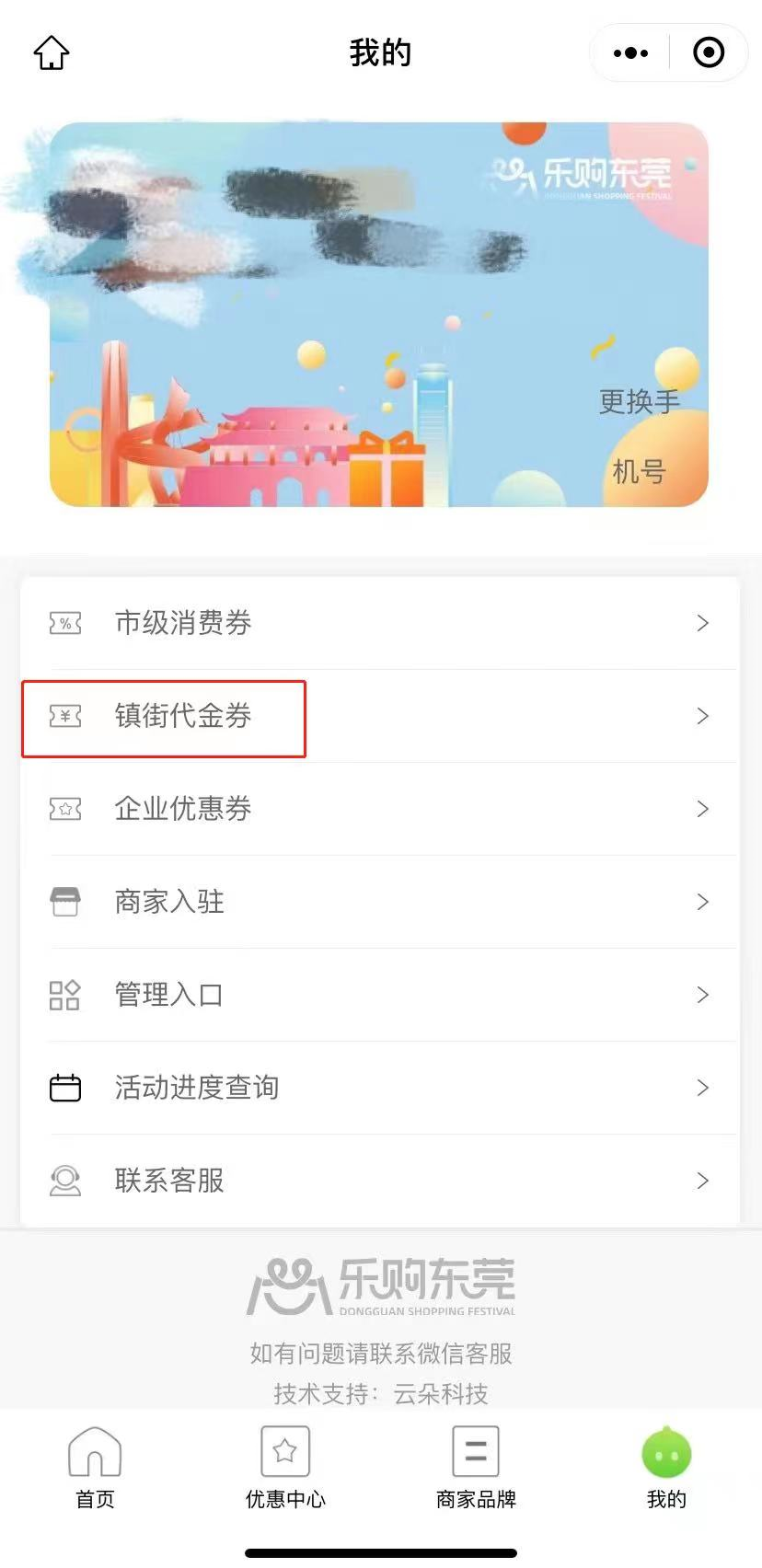Tap the home icon in the top bar

pyautogui.click(x=52, y=53)
